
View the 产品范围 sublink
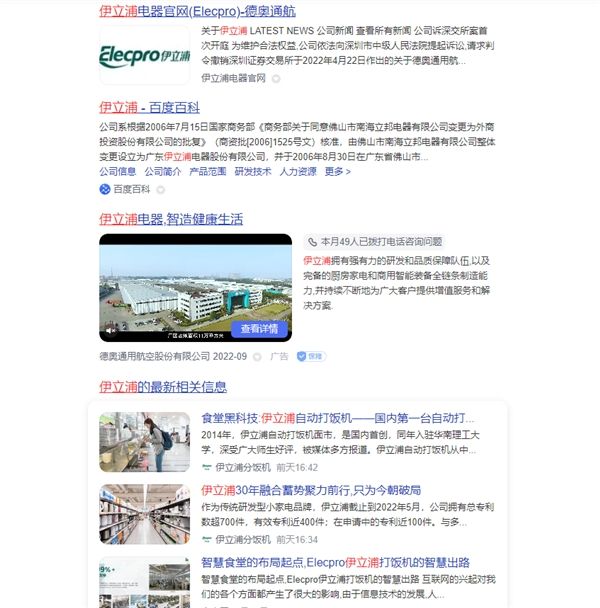208,171
